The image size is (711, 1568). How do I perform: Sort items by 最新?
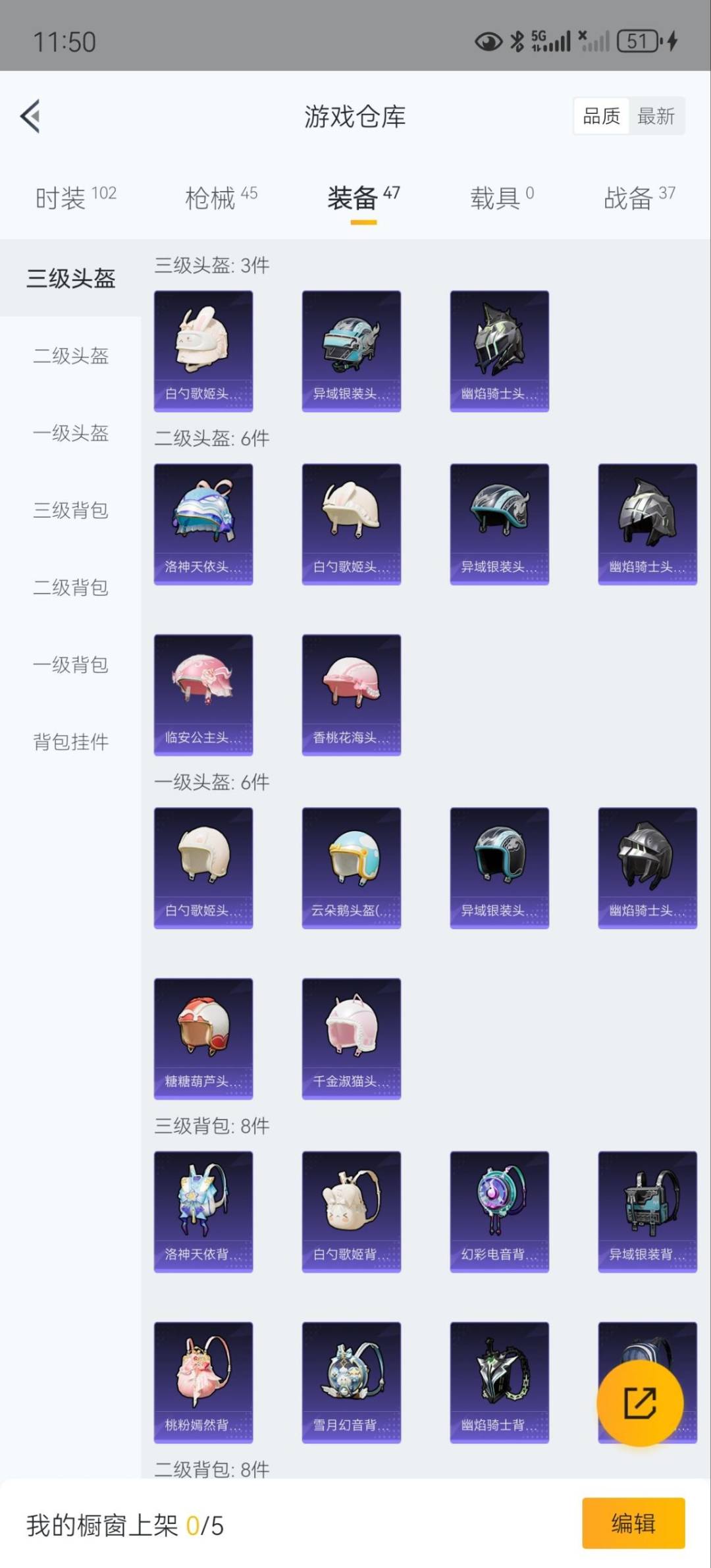pos(656,117)
